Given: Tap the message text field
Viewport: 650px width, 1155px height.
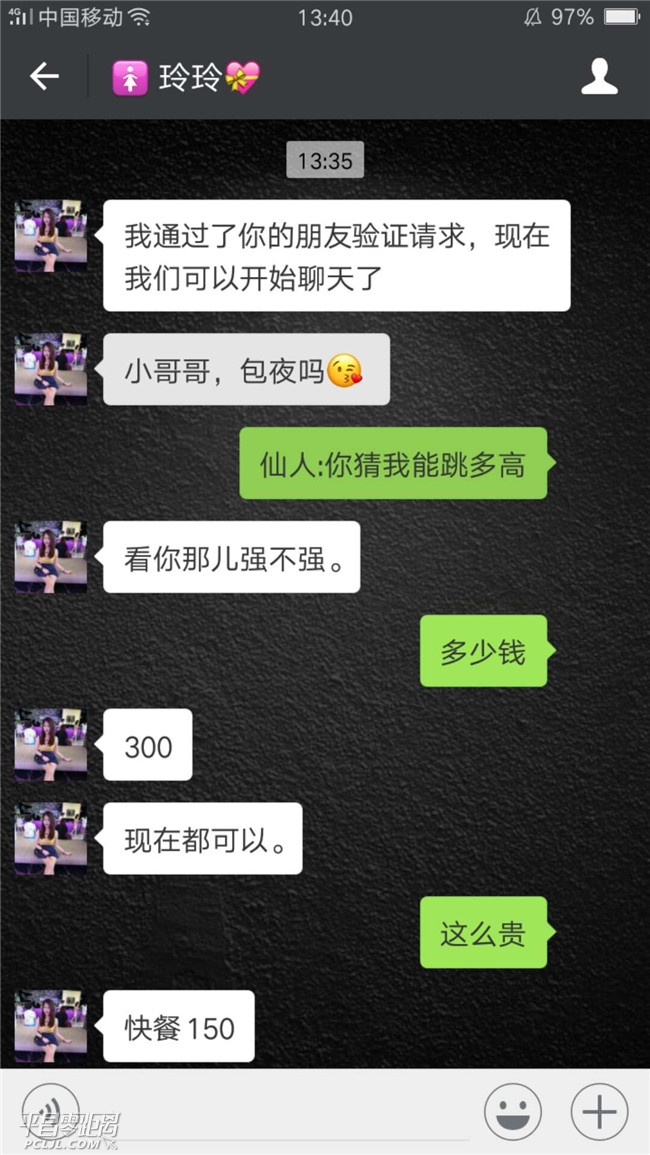Looking at the screenshot, I should (x=280, y=1112).
